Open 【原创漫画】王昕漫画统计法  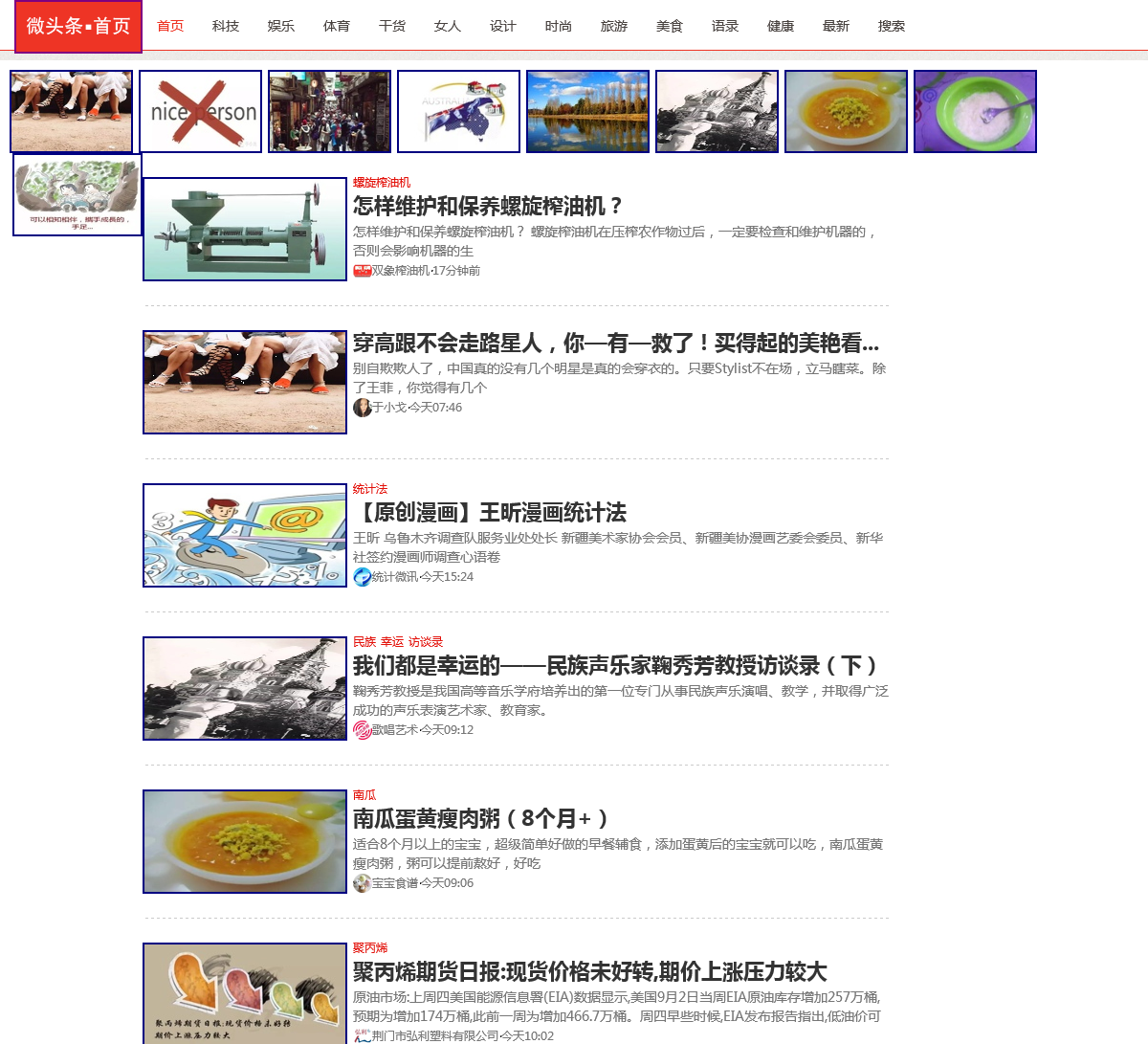coord(489,512)
